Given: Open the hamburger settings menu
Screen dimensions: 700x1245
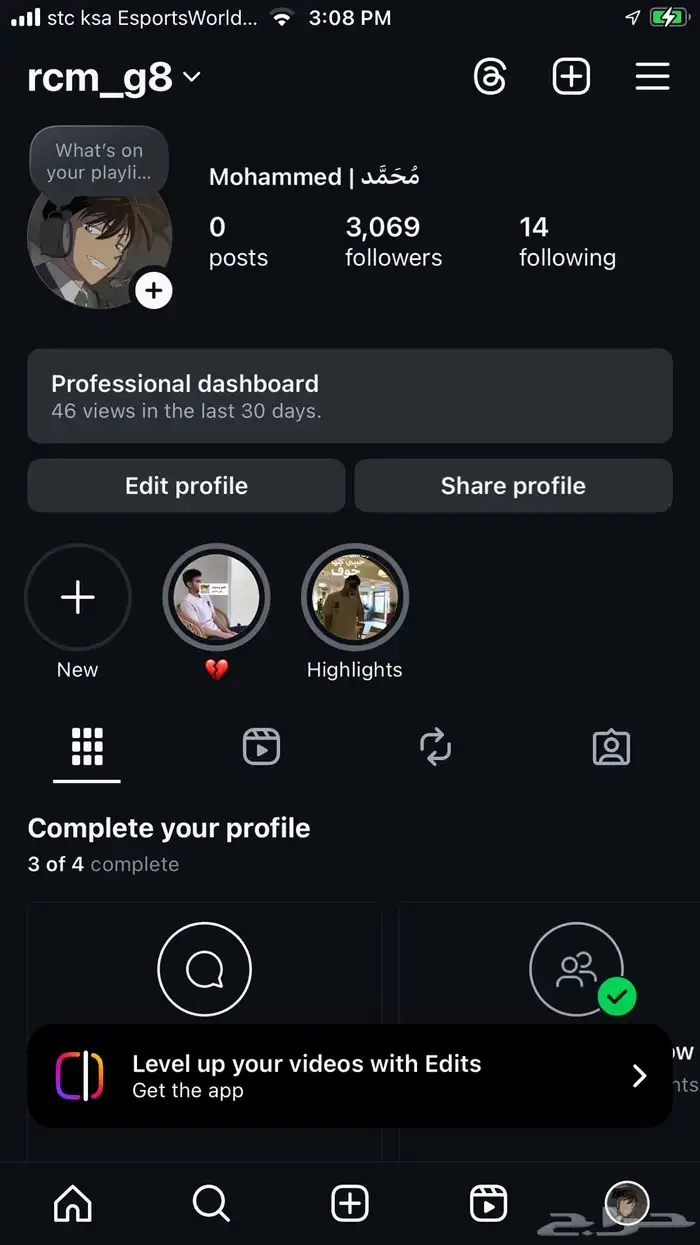Looking at the screenshot, I should (652, 77).
